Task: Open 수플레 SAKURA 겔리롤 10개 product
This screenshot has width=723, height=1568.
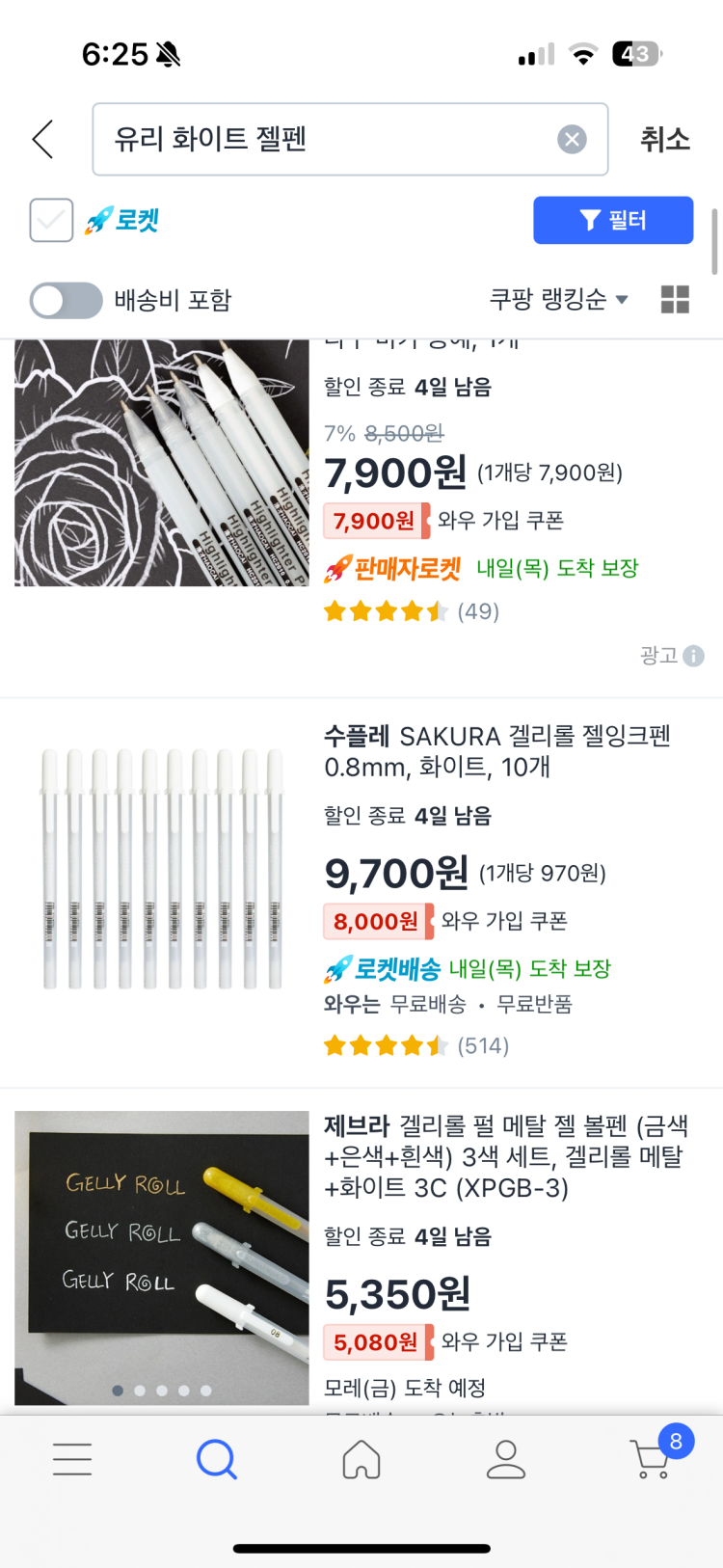Action: pyautogui.click(x=496, y=751)
